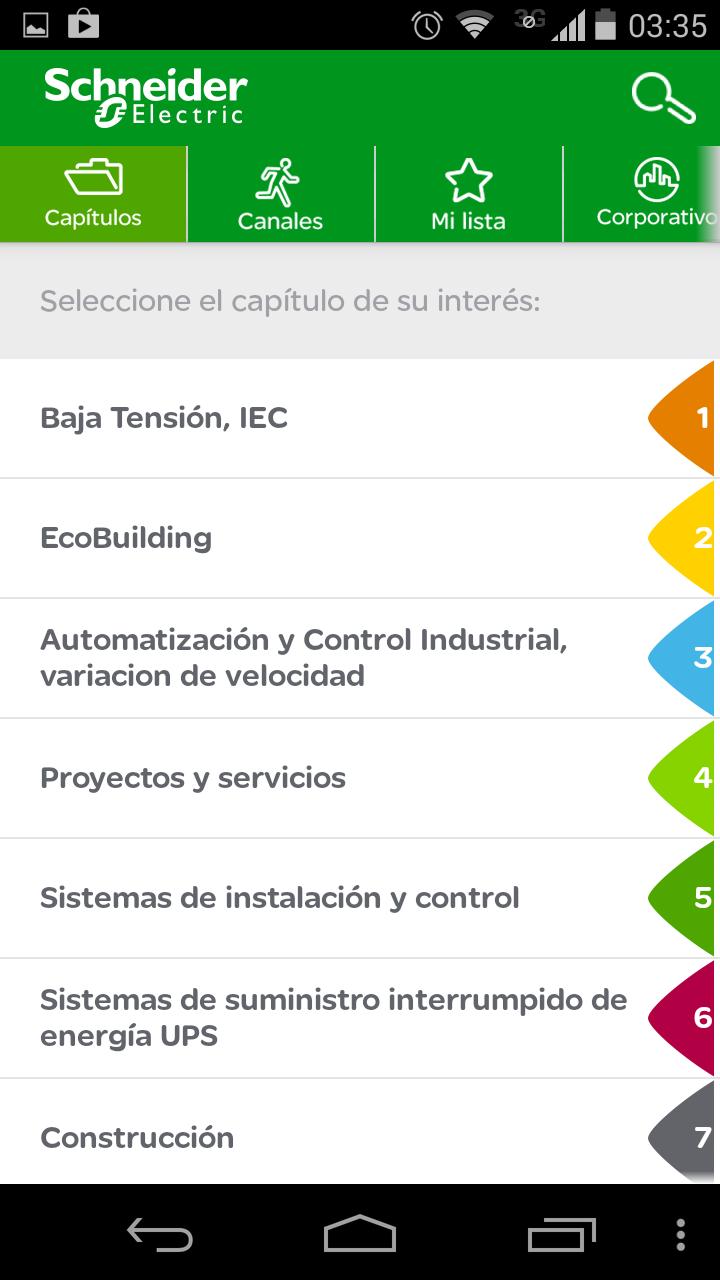Tap the star icon above Mi lista
Viewport: 720px width, 1280px height.
click(x=467, y=180)
